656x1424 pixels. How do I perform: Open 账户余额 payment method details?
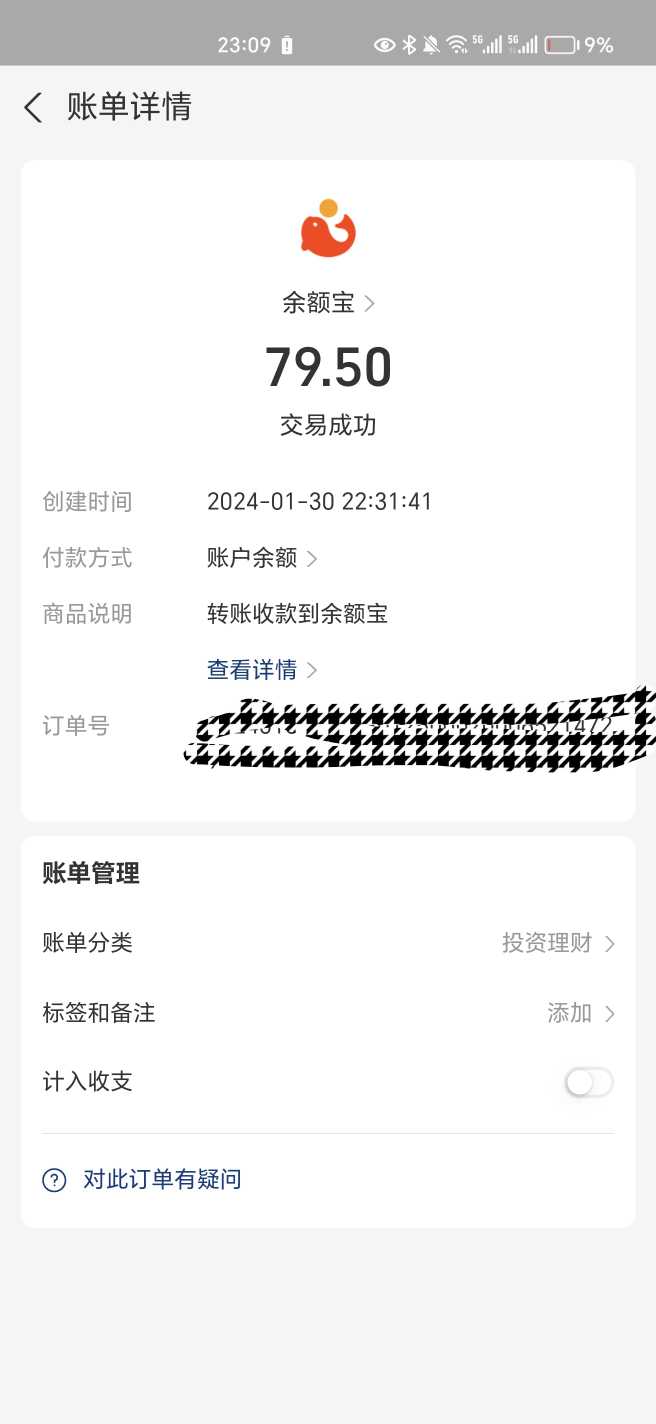click(x=262, y=558)
